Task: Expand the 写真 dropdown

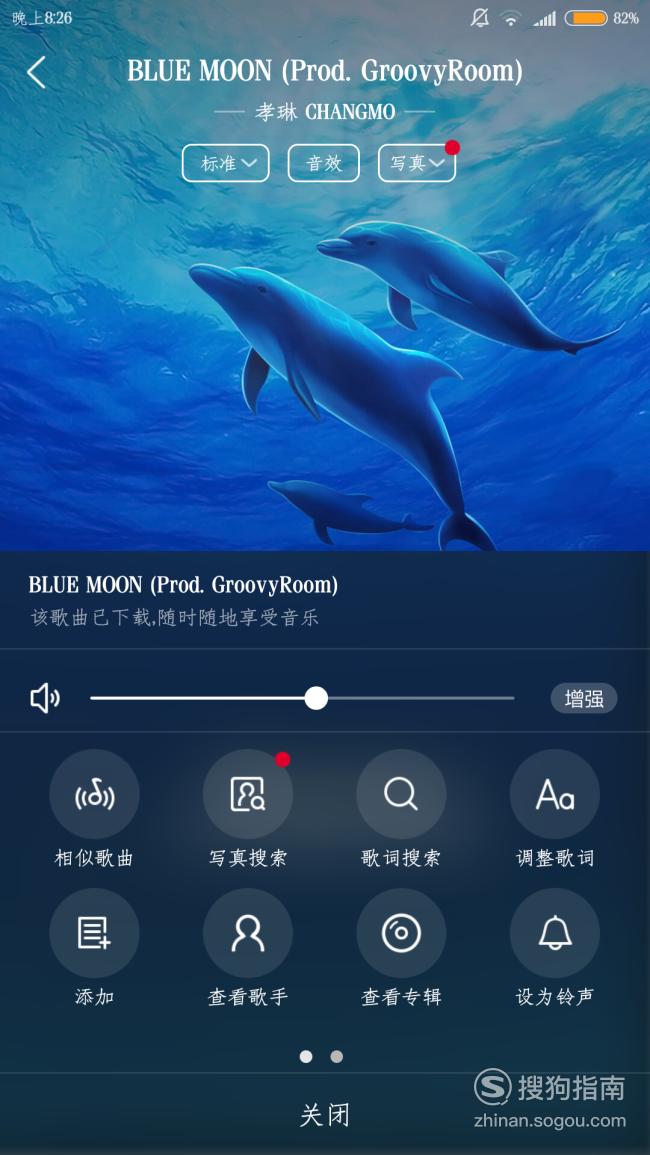Action: click(x=417, y=163)
